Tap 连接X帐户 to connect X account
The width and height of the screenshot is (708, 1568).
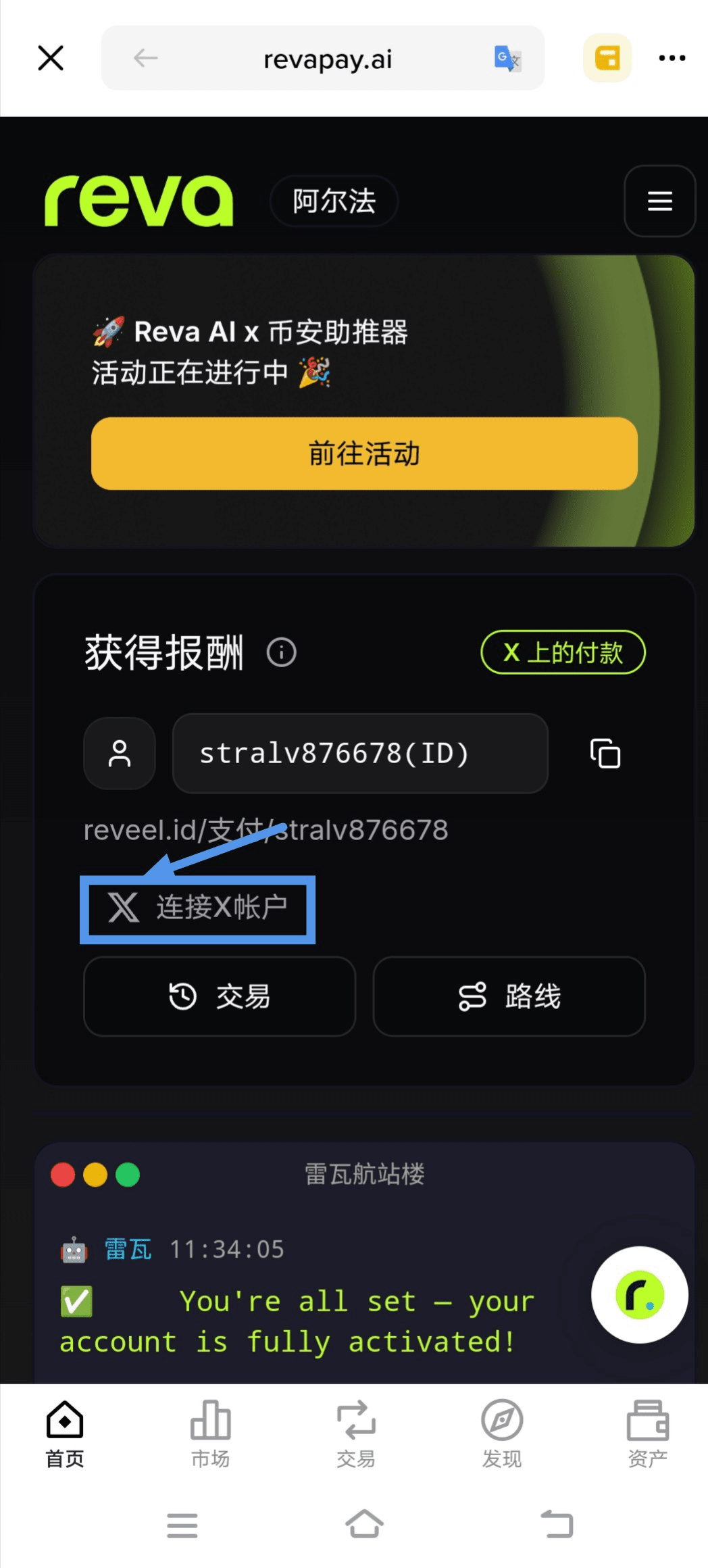[198, 907]
